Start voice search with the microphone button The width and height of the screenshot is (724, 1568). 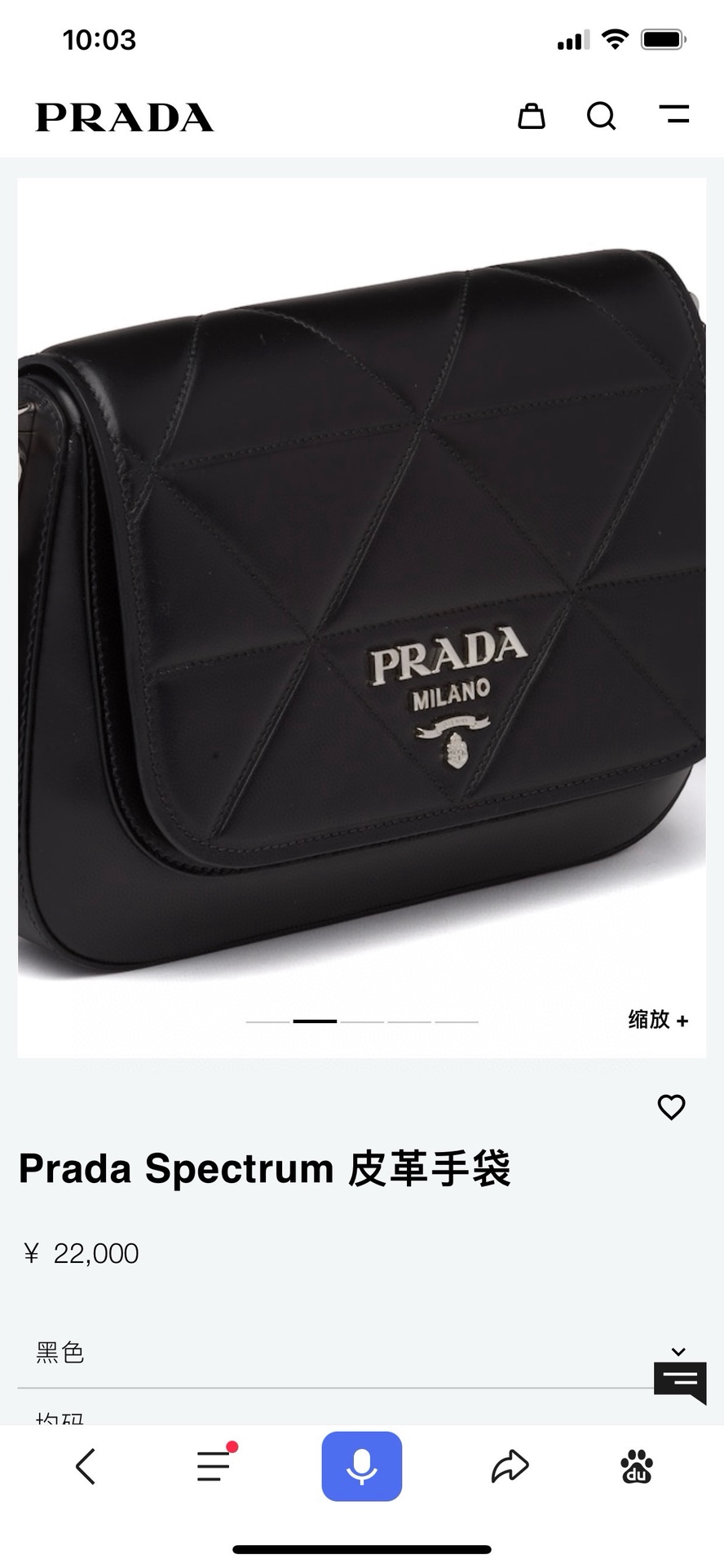pyautogui.click(x=361, y=1466)
